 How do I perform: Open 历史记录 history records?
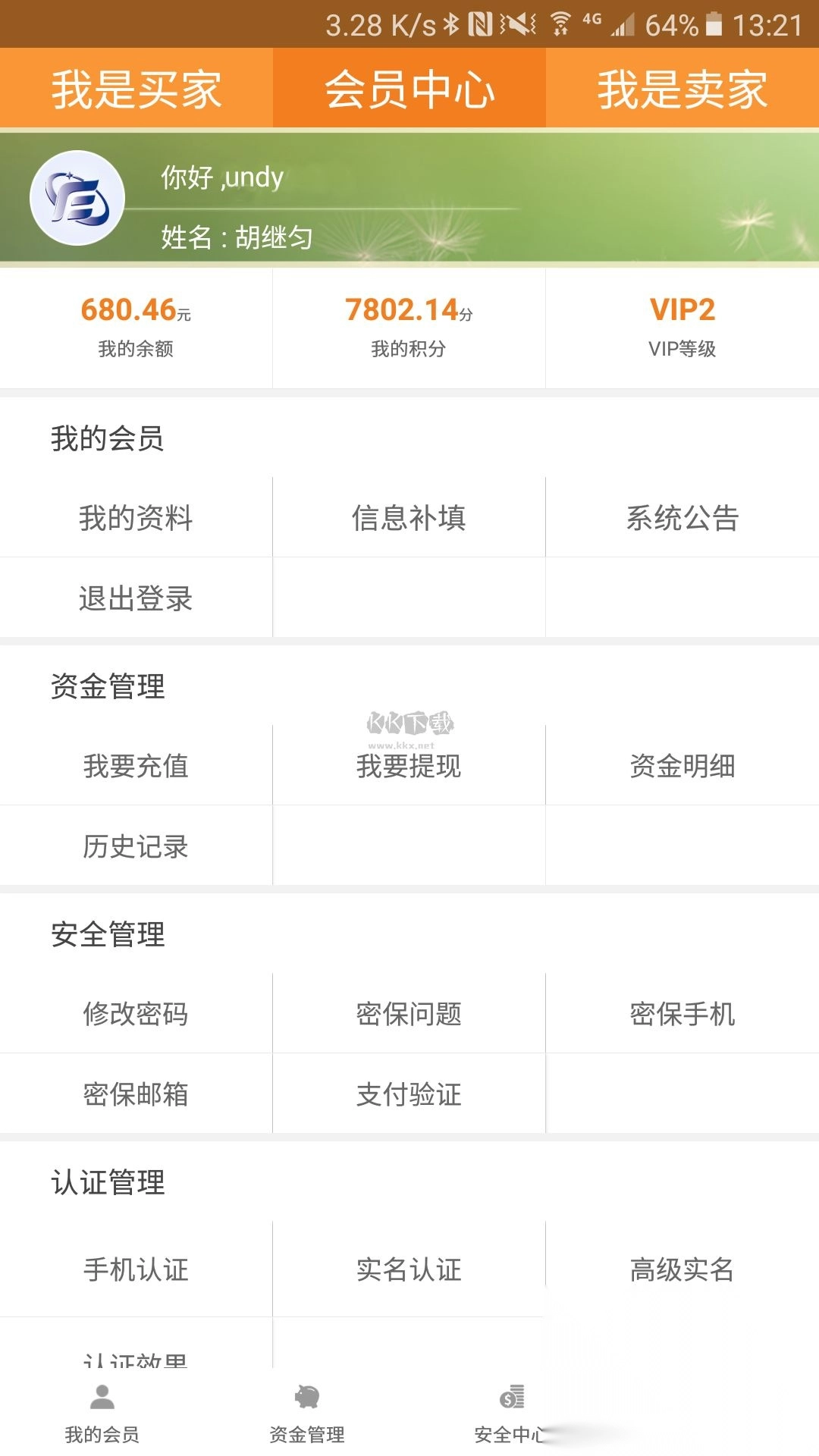135,846
